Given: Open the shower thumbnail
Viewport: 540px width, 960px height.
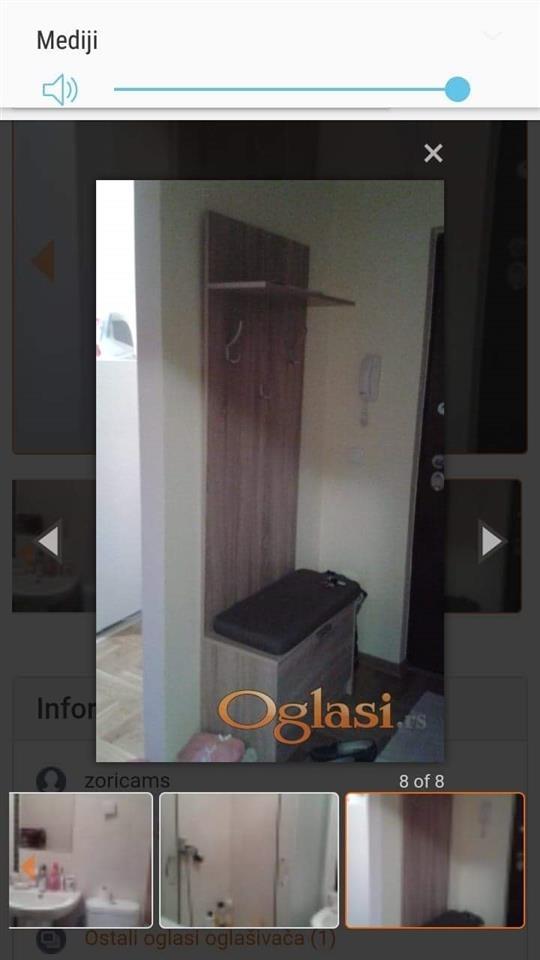Looking at the screenshot, I should [249, 860].
